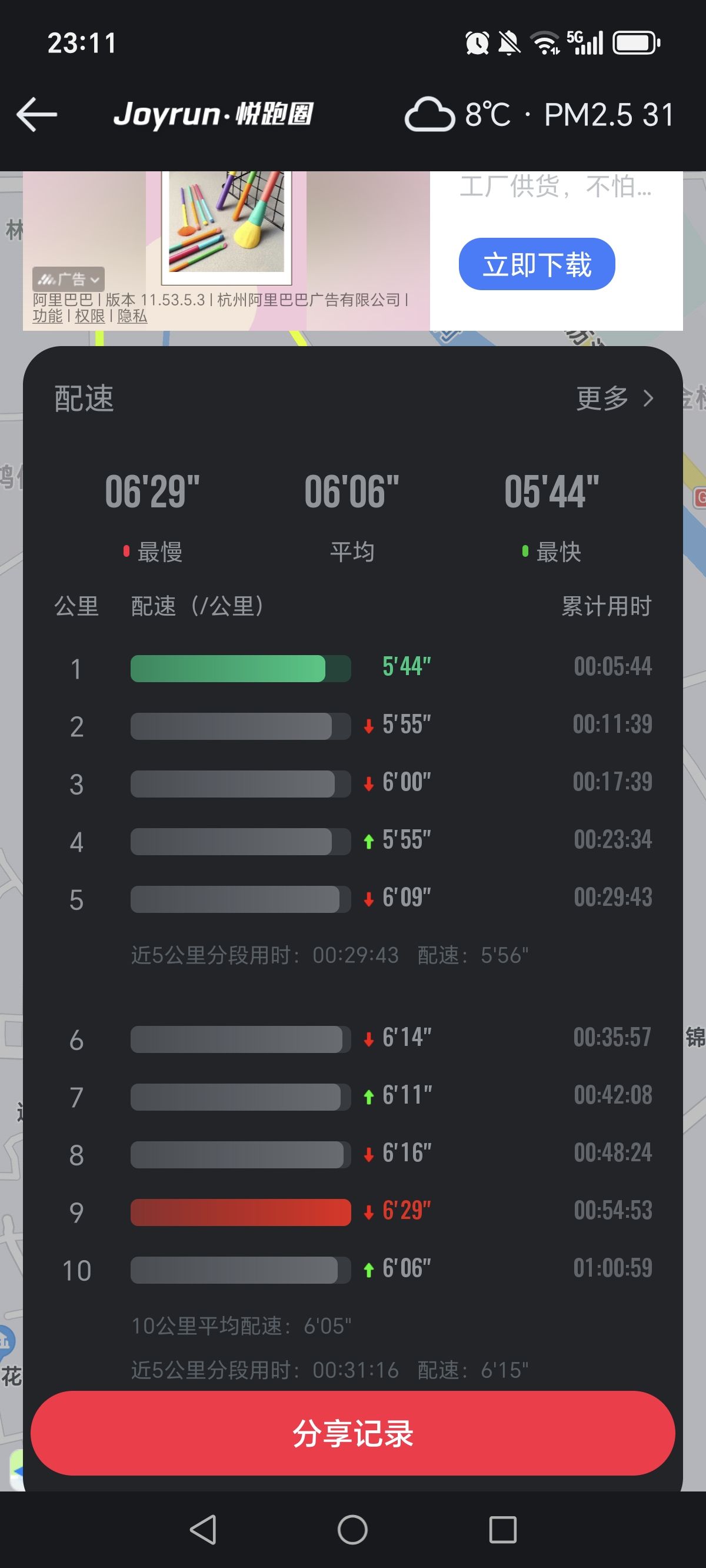706x1568 pixels.
Task: Open the 广告 dropdown on the ad
Action: click(68, 280)
